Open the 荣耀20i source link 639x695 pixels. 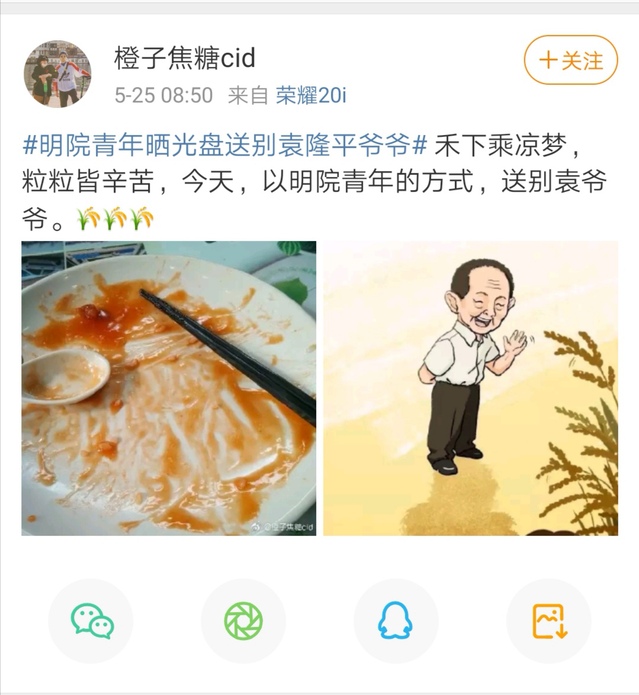pos(311,96)
